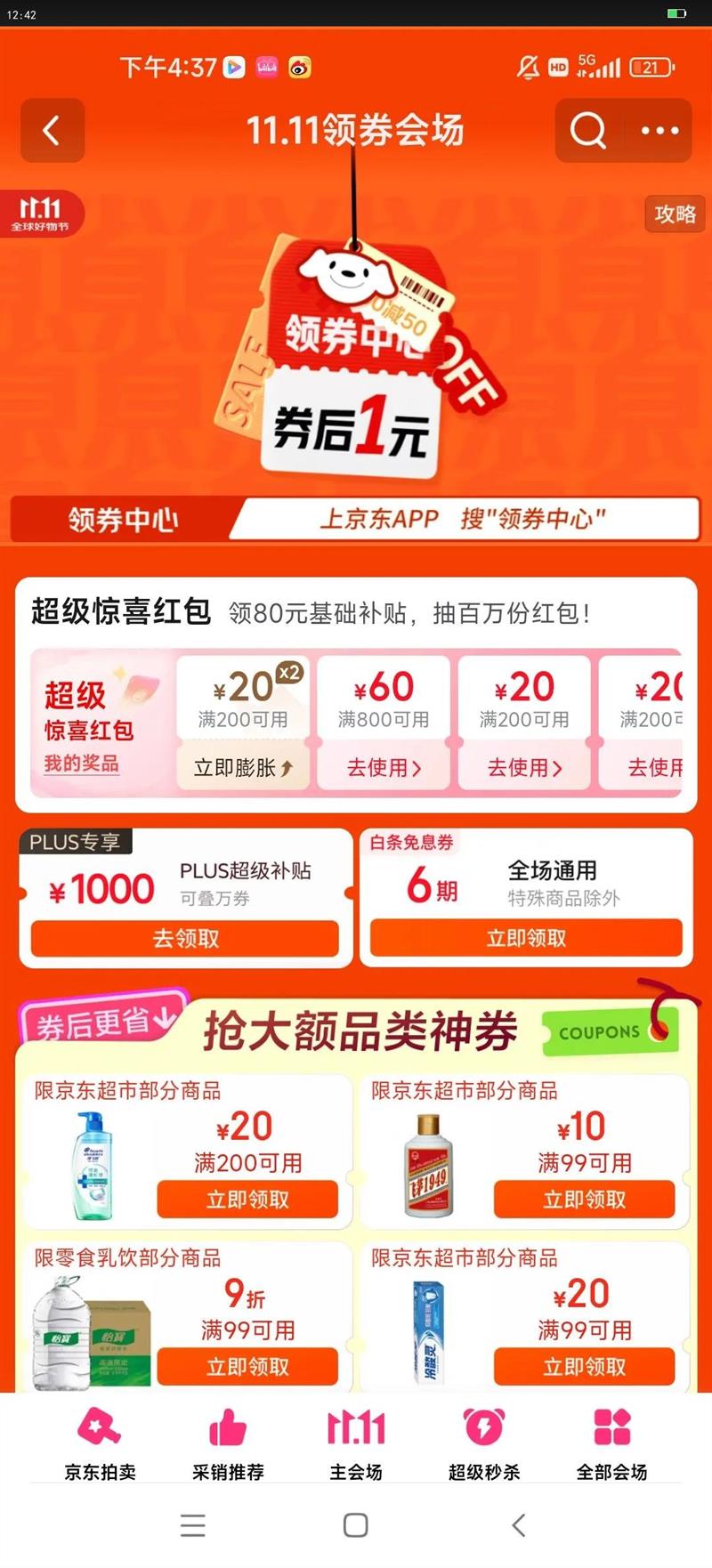712x1568 pixels.
Task: Open 我的奖品 link
Action: tap(81, 763)
